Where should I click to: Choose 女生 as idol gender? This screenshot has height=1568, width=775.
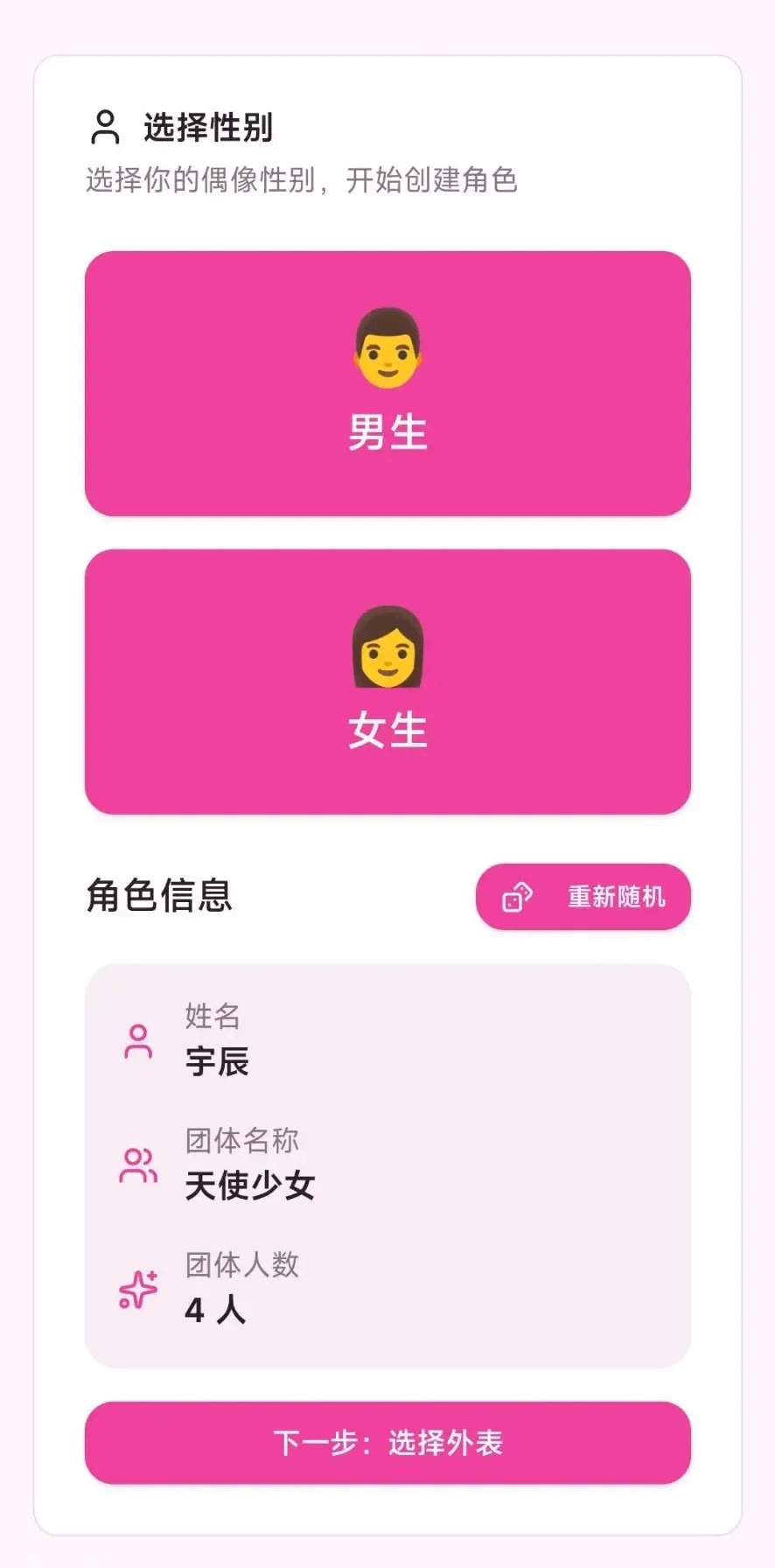point(387,682)
